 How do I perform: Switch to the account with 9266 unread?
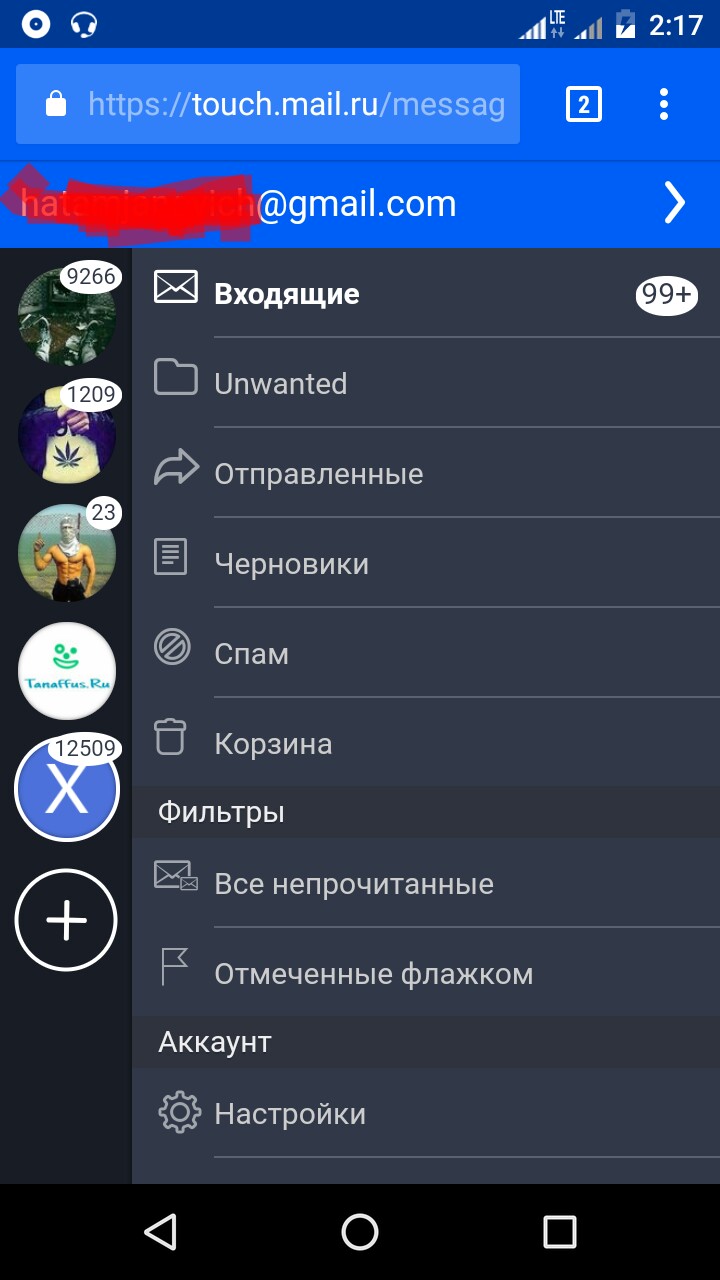pyautogui.click(x=67, y=317)
